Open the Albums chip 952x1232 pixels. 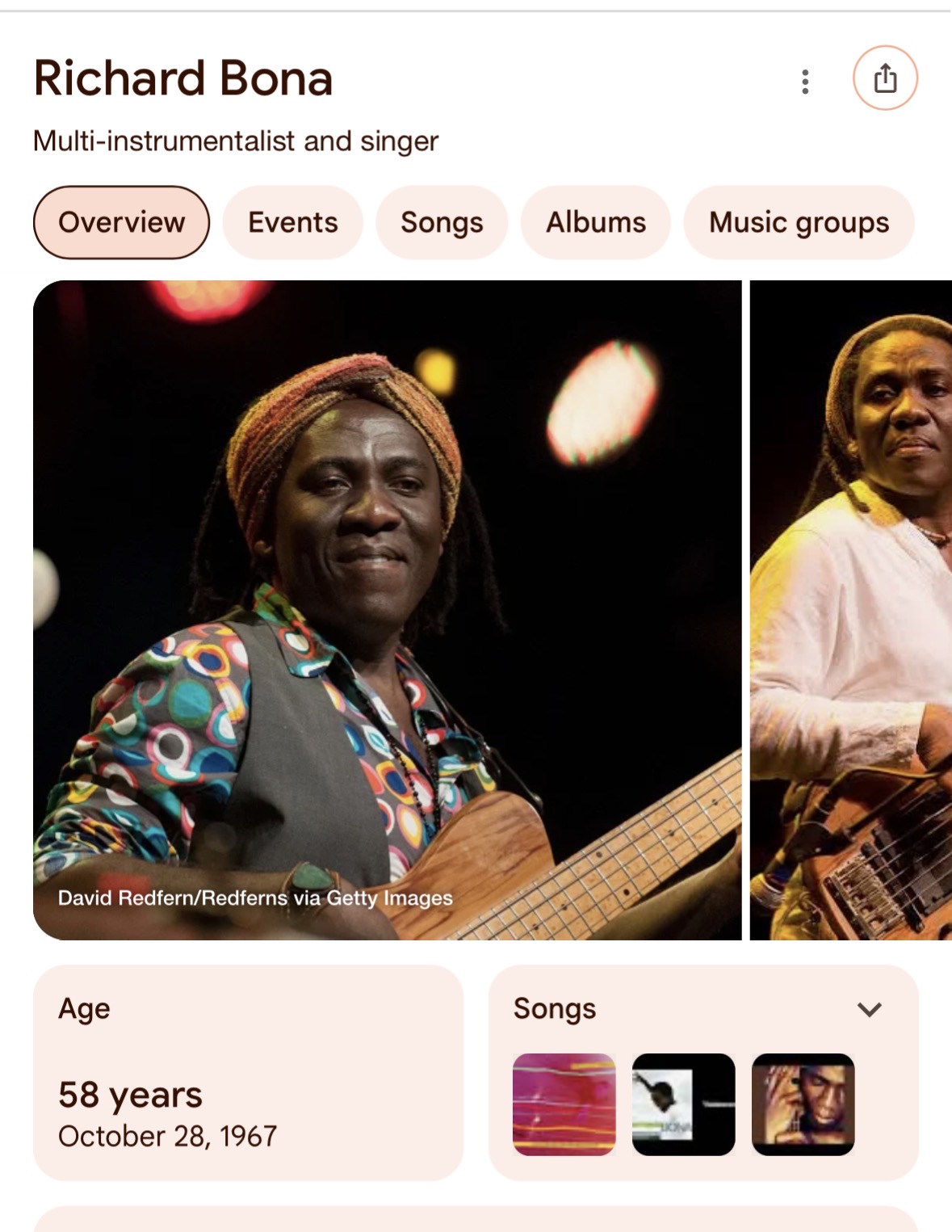coord(596,222)
